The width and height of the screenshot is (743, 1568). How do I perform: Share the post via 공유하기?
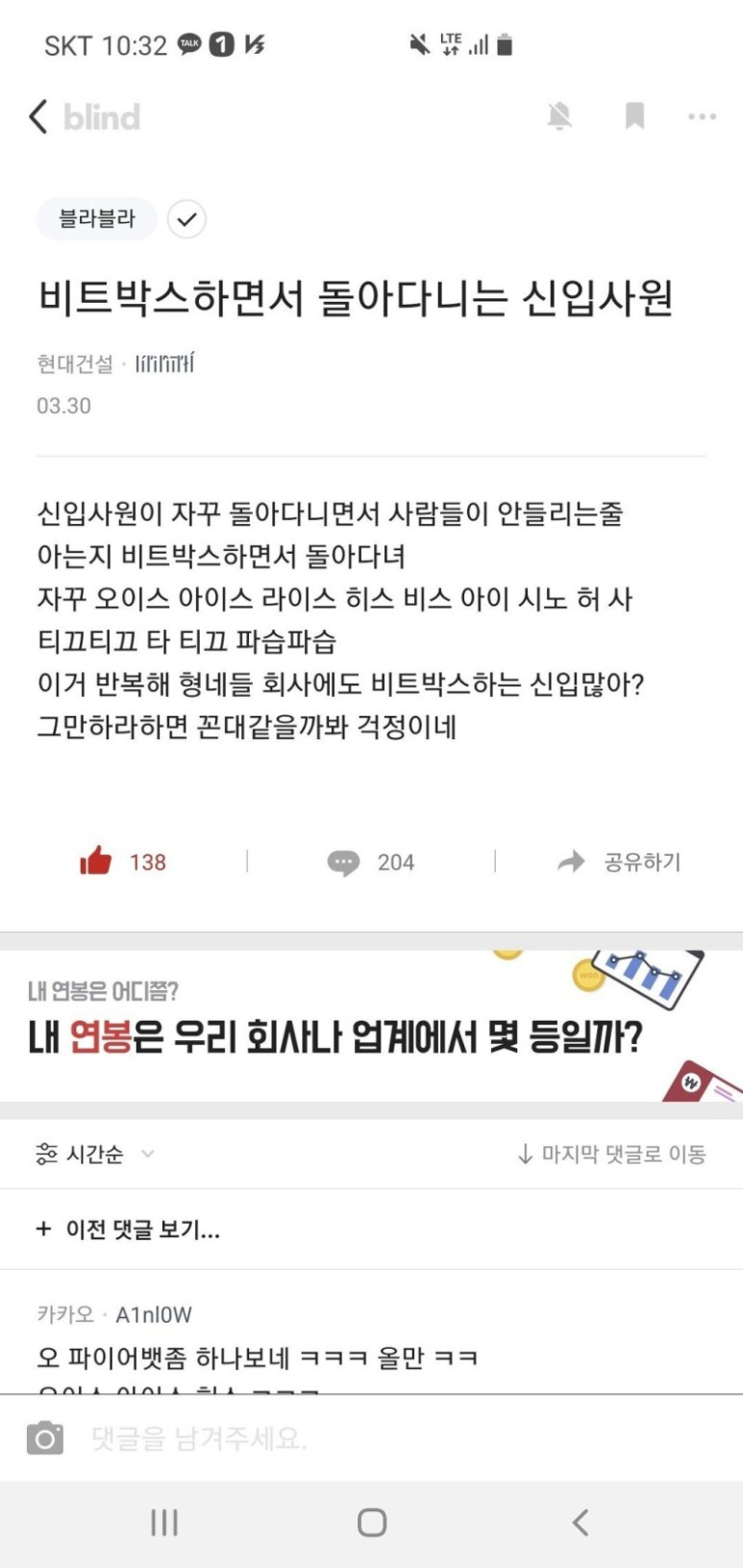pyautogui.click(x=620, y=862)
